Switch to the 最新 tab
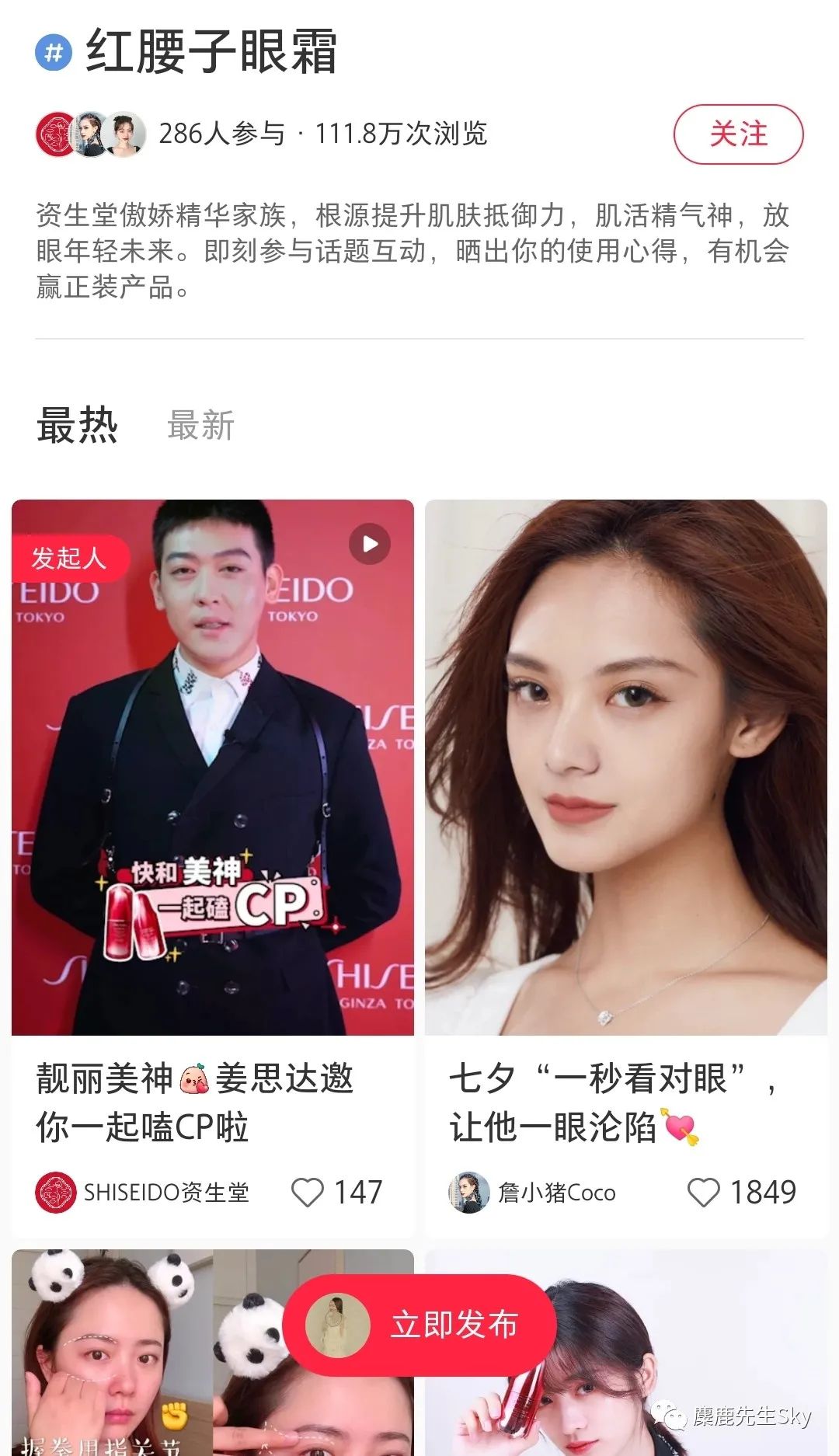Screen dimensions: 839x1456 pos(198,426)
